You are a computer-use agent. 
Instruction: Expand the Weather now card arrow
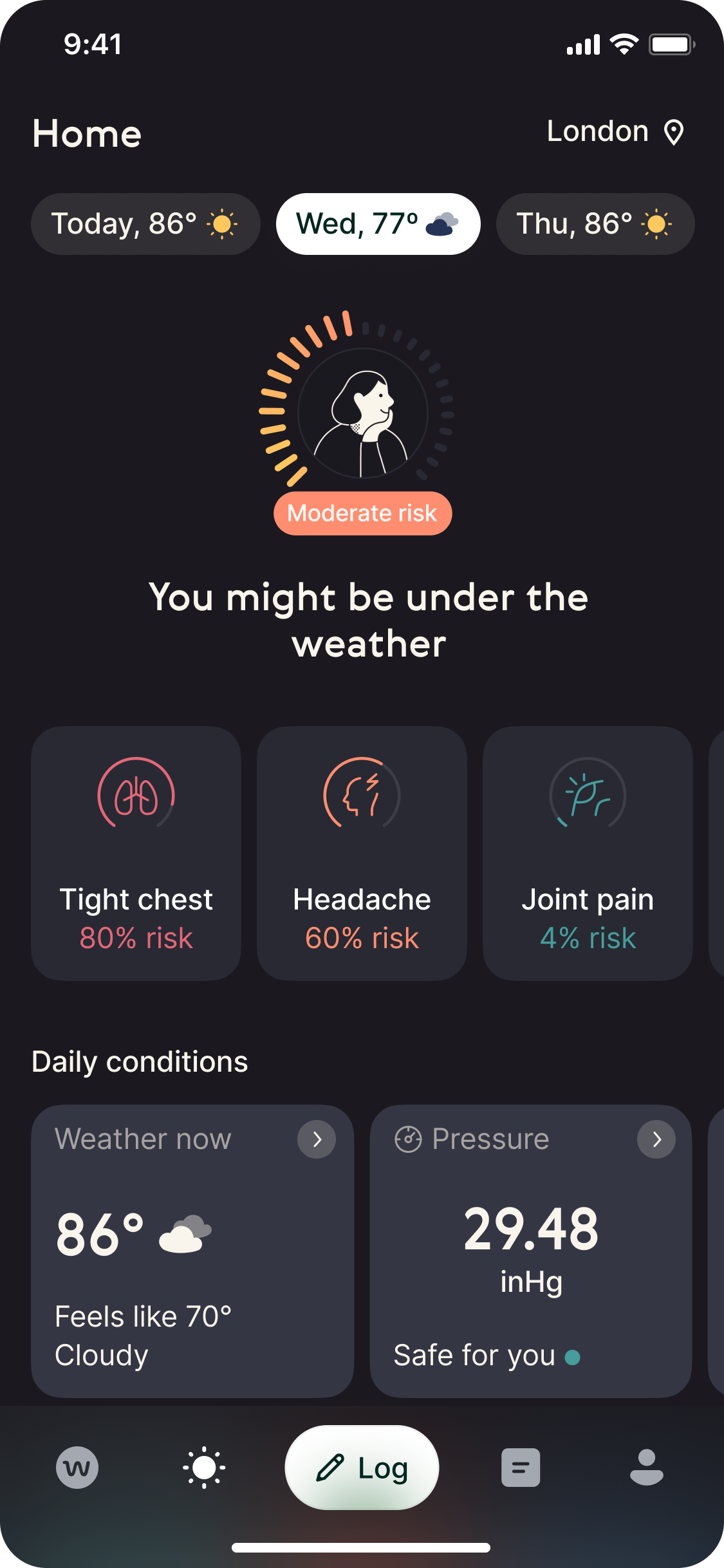317,1139
